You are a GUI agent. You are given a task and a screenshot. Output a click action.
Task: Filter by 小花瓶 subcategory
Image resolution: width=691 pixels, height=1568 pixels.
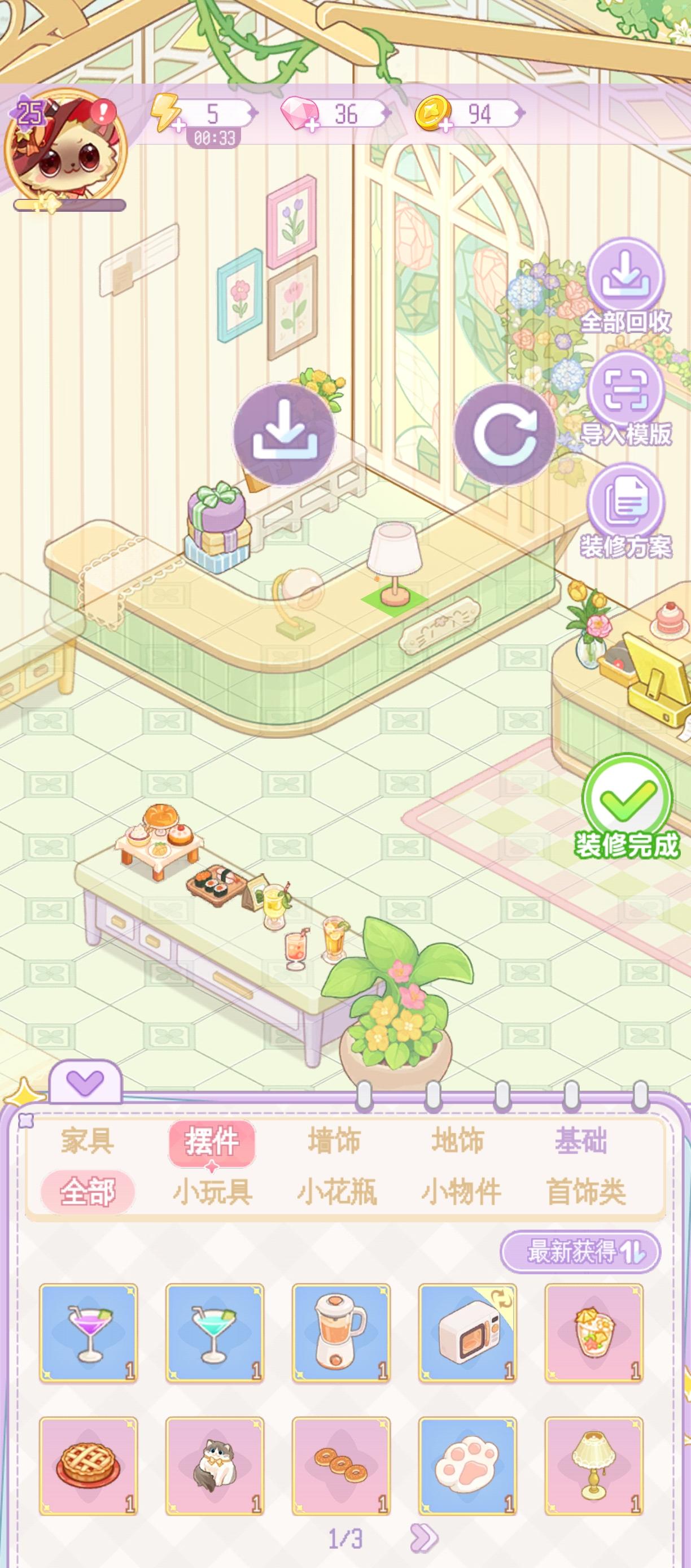[x=337, y=1192]
